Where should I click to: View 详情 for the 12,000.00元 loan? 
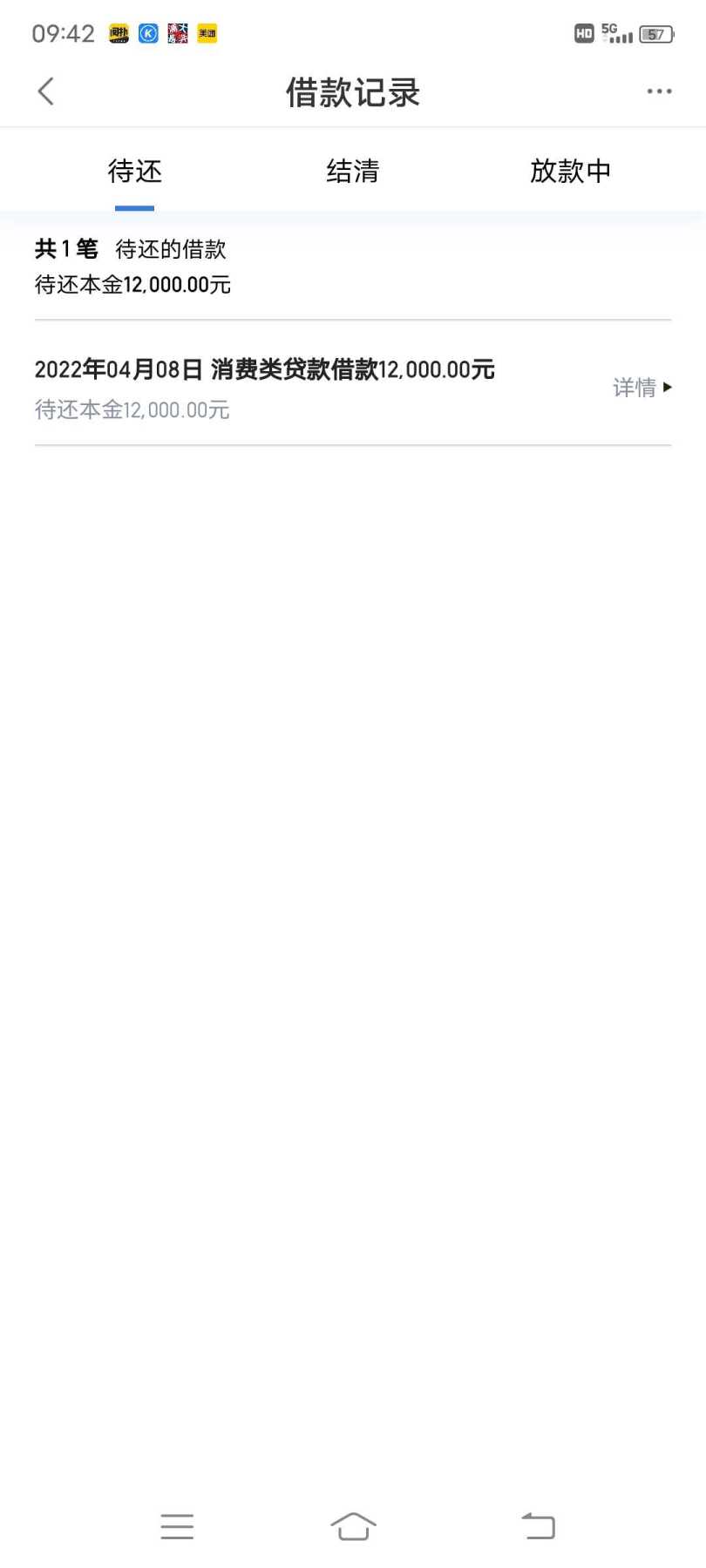click(x=642, y=388)
